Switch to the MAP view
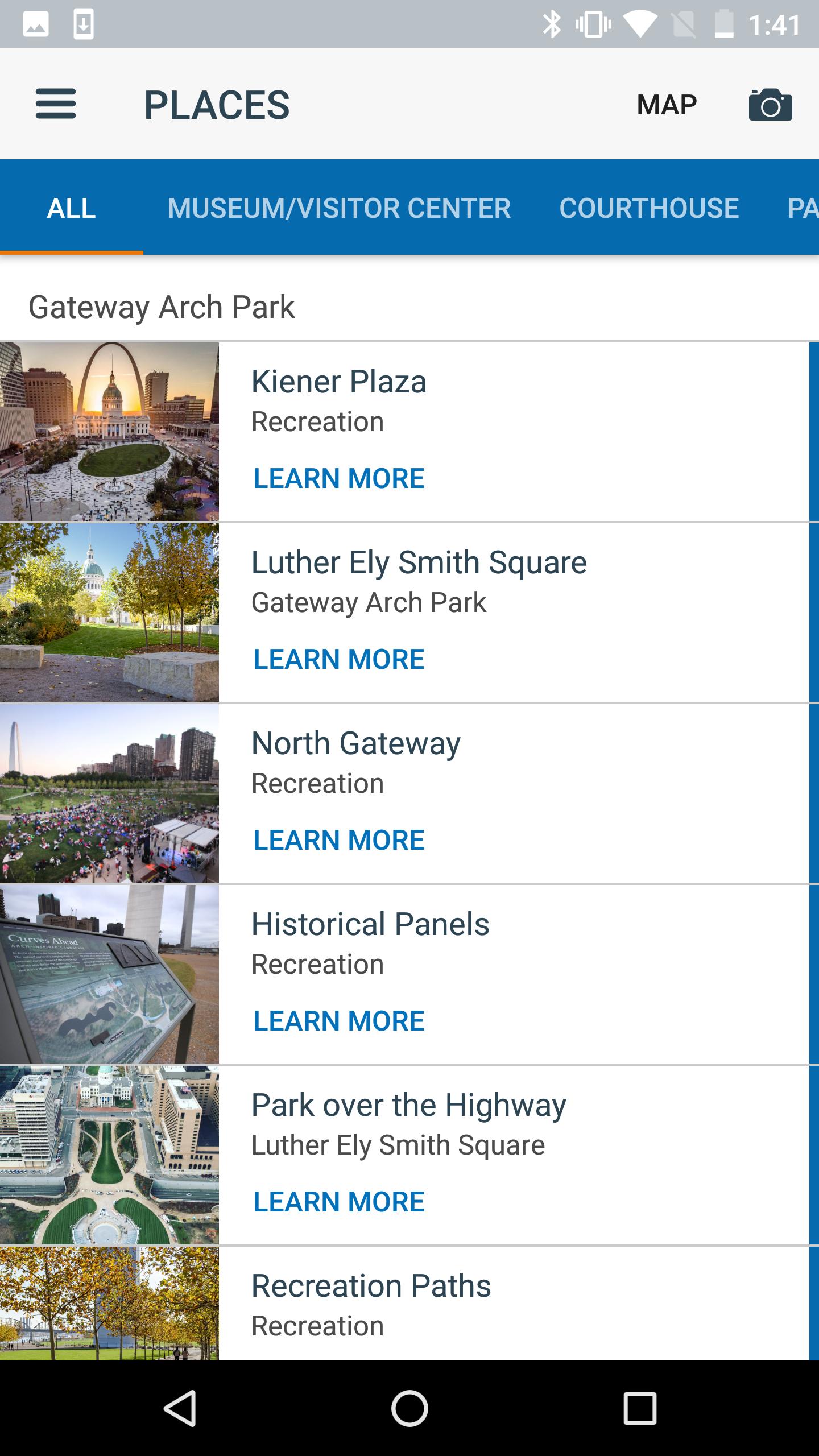This screenshot has height=1456, width=819. click(667, 105)
